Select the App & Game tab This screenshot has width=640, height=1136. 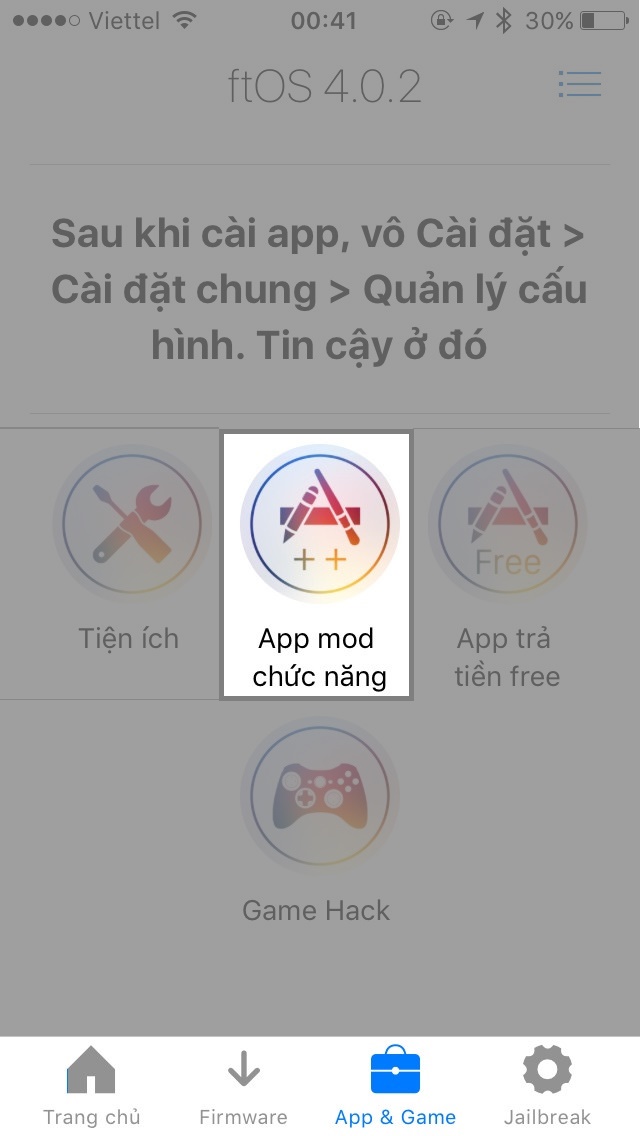395,1086
